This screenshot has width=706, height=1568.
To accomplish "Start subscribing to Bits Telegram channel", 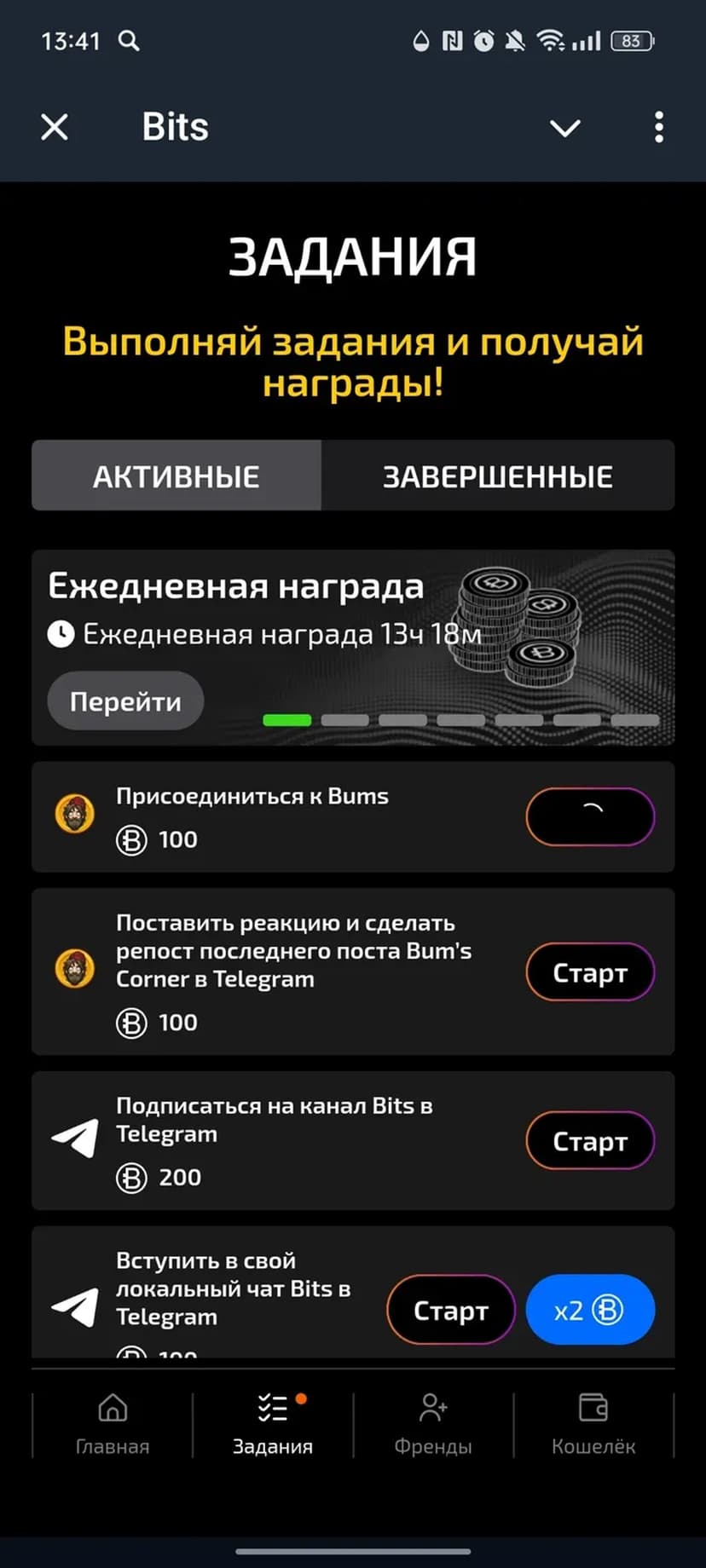I will (x=590, y=1141).
